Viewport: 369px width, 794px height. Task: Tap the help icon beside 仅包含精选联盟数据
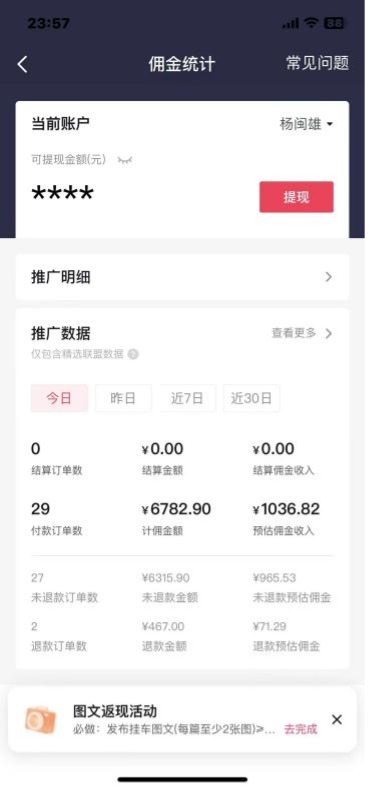coord(133,354)
